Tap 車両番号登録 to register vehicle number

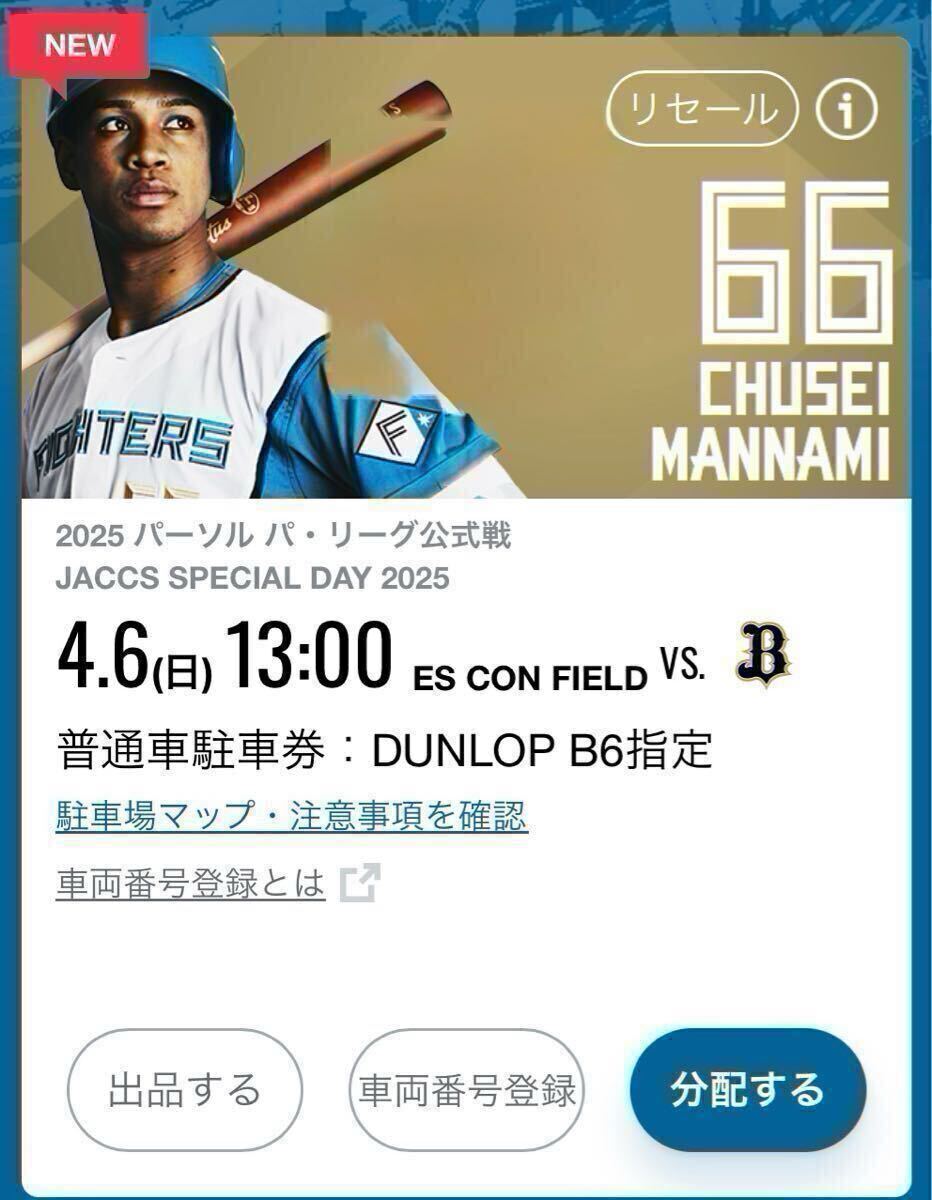(467, 1089)
